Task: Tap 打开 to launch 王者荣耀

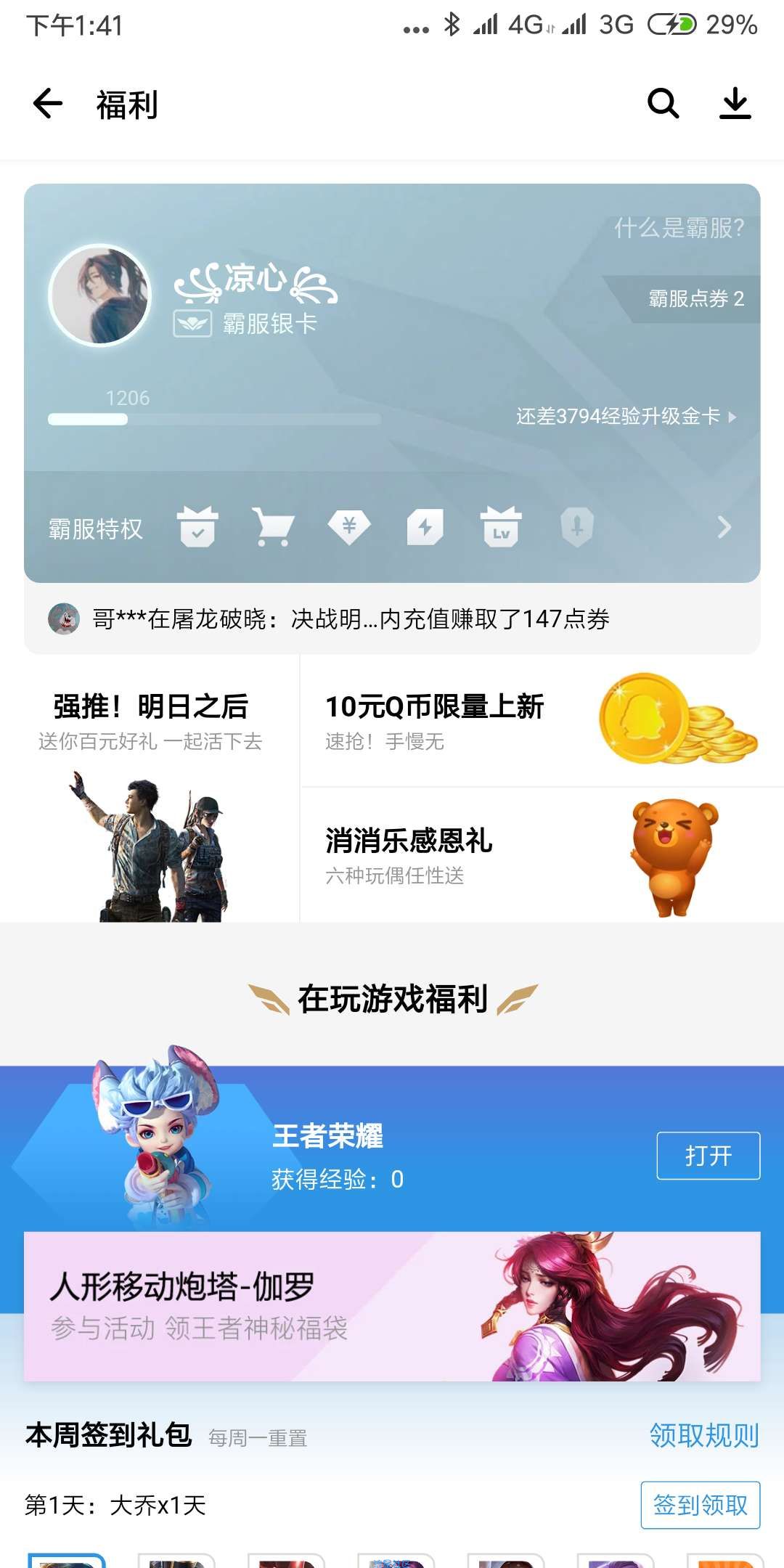Action: (x=708, y=1156)
